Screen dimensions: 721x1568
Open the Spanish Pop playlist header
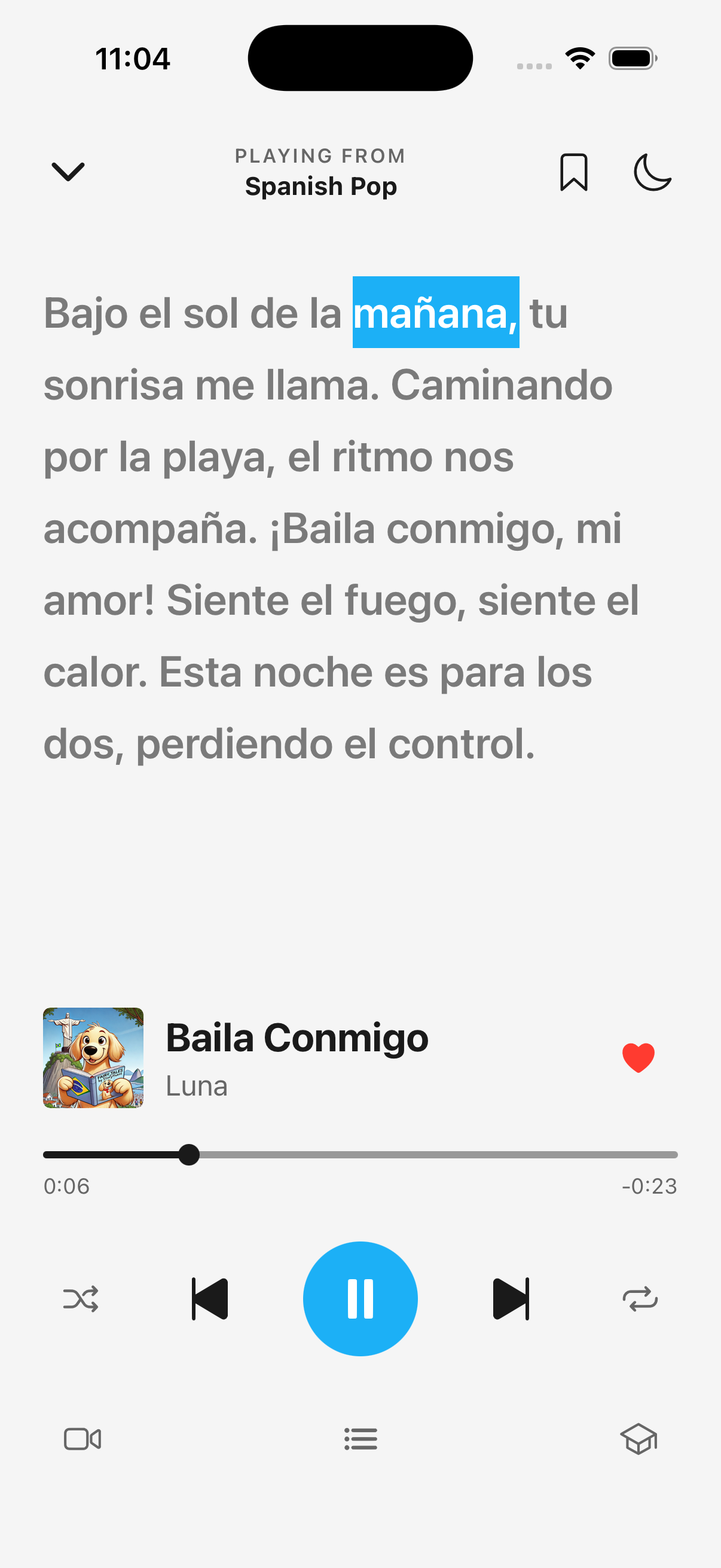320,172
